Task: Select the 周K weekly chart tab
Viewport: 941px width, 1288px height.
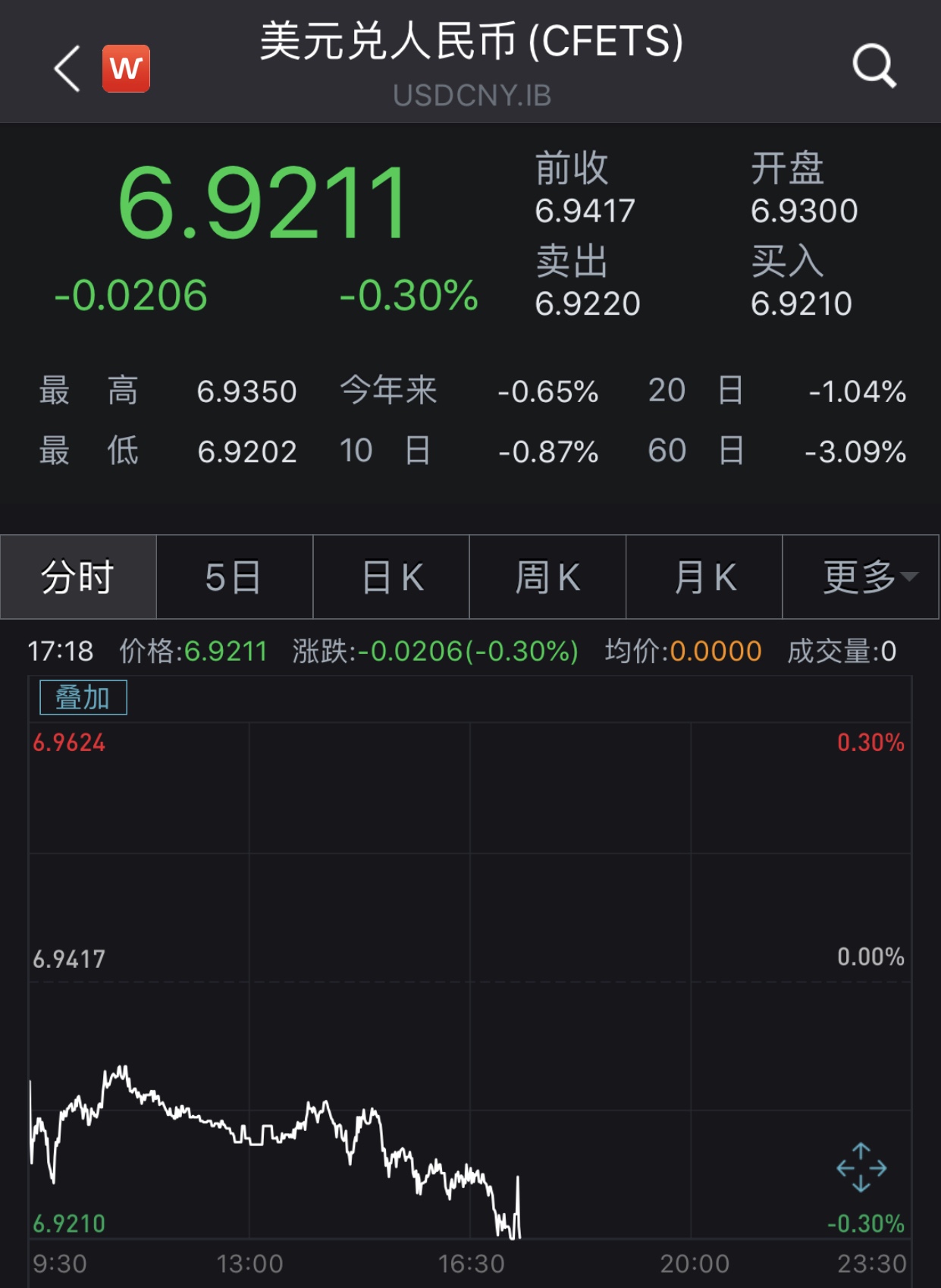Action: [547, 577]
